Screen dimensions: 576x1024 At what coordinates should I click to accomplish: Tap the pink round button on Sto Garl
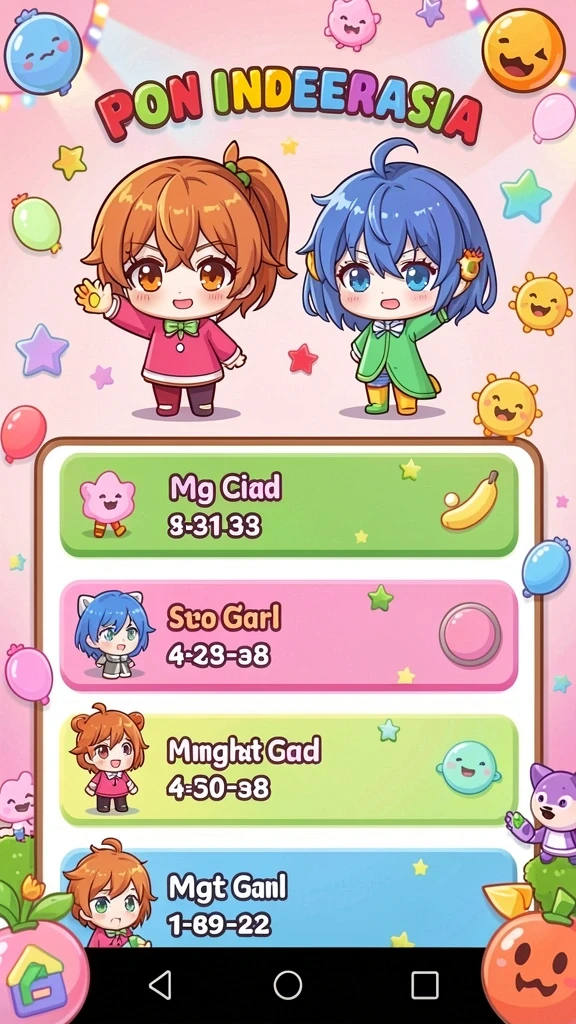pos(470,633)
